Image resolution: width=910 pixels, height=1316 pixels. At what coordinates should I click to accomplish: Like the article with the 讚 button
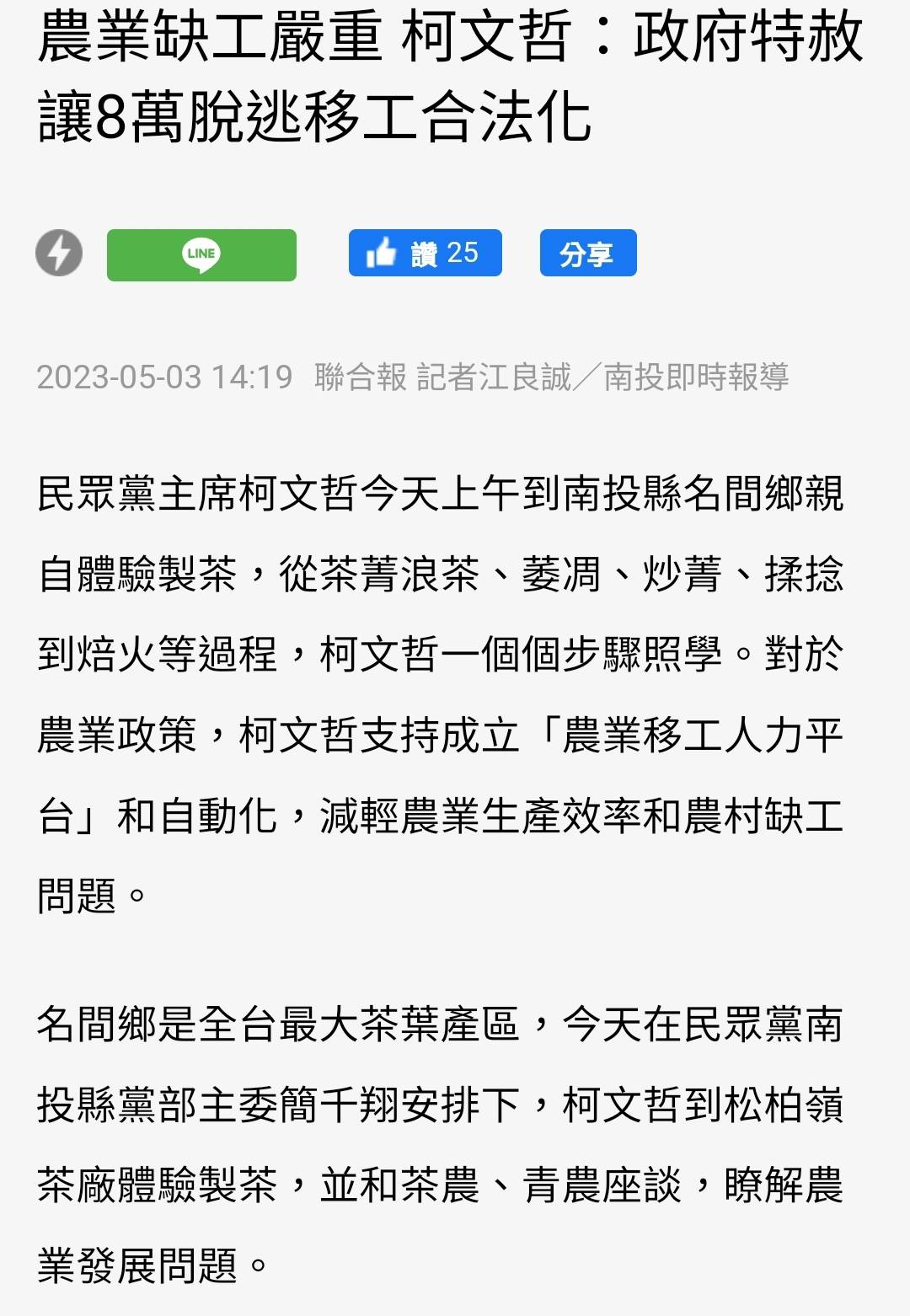tap(425, 253)
